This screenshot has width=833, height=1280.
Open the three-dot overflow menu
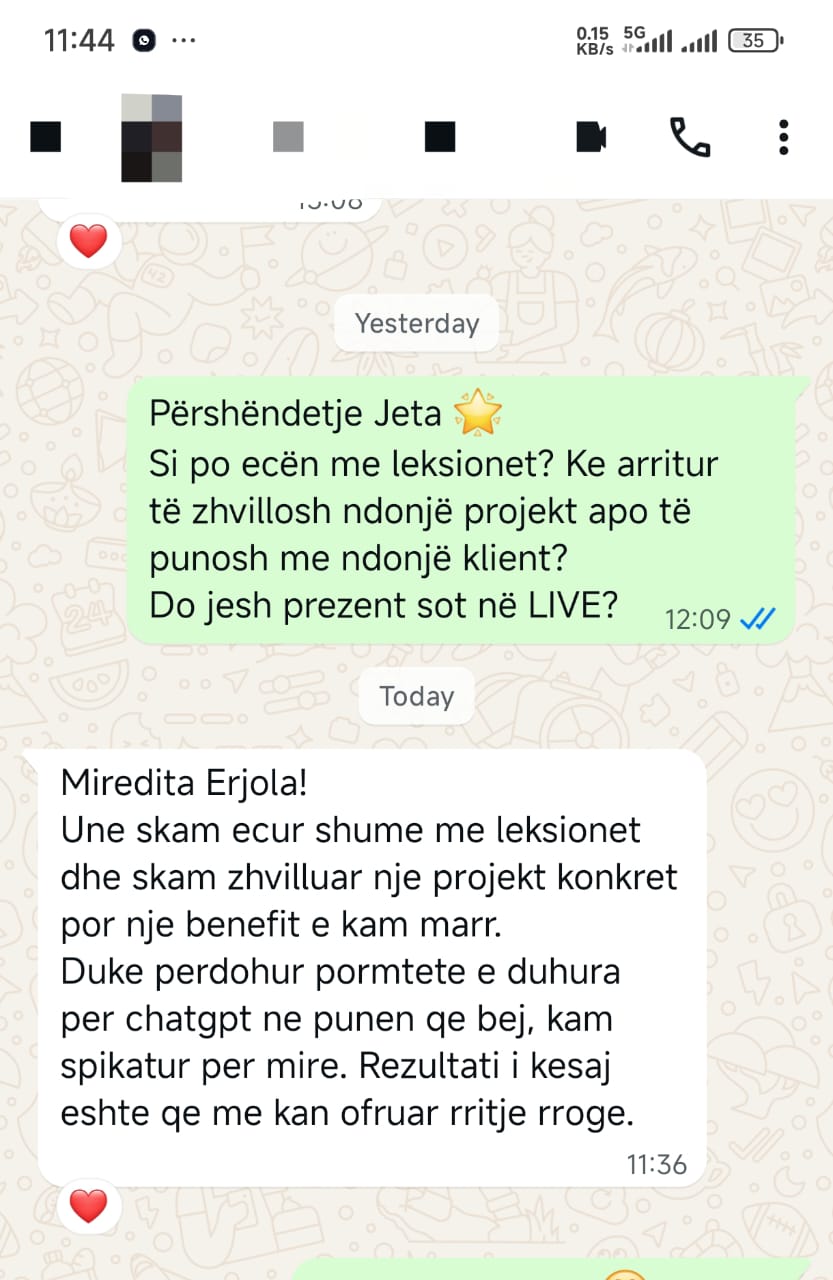tap(783, 137)
